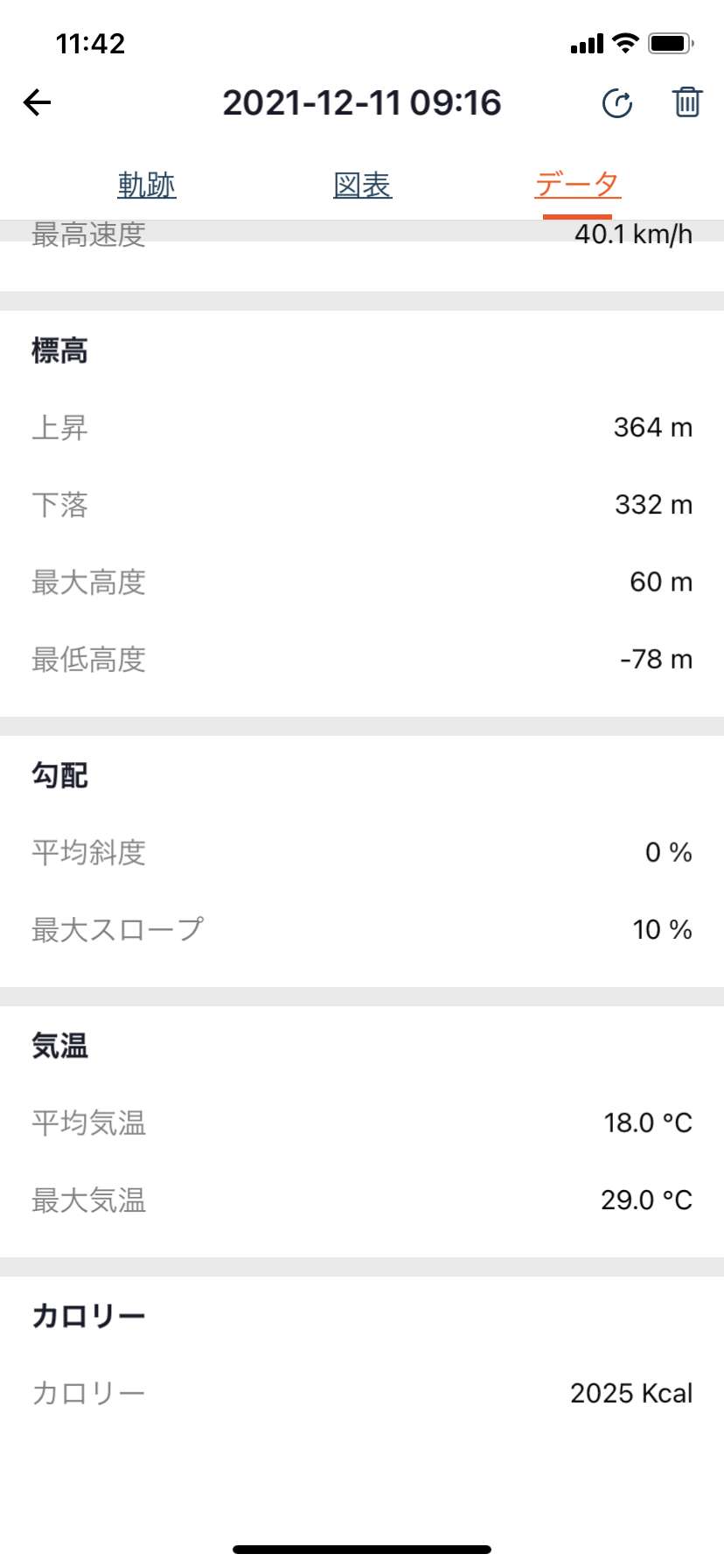The width and height of the screenshot is (724, 1568).
Task: Delete this activity with the trash icon
Action: click(687, 102)
